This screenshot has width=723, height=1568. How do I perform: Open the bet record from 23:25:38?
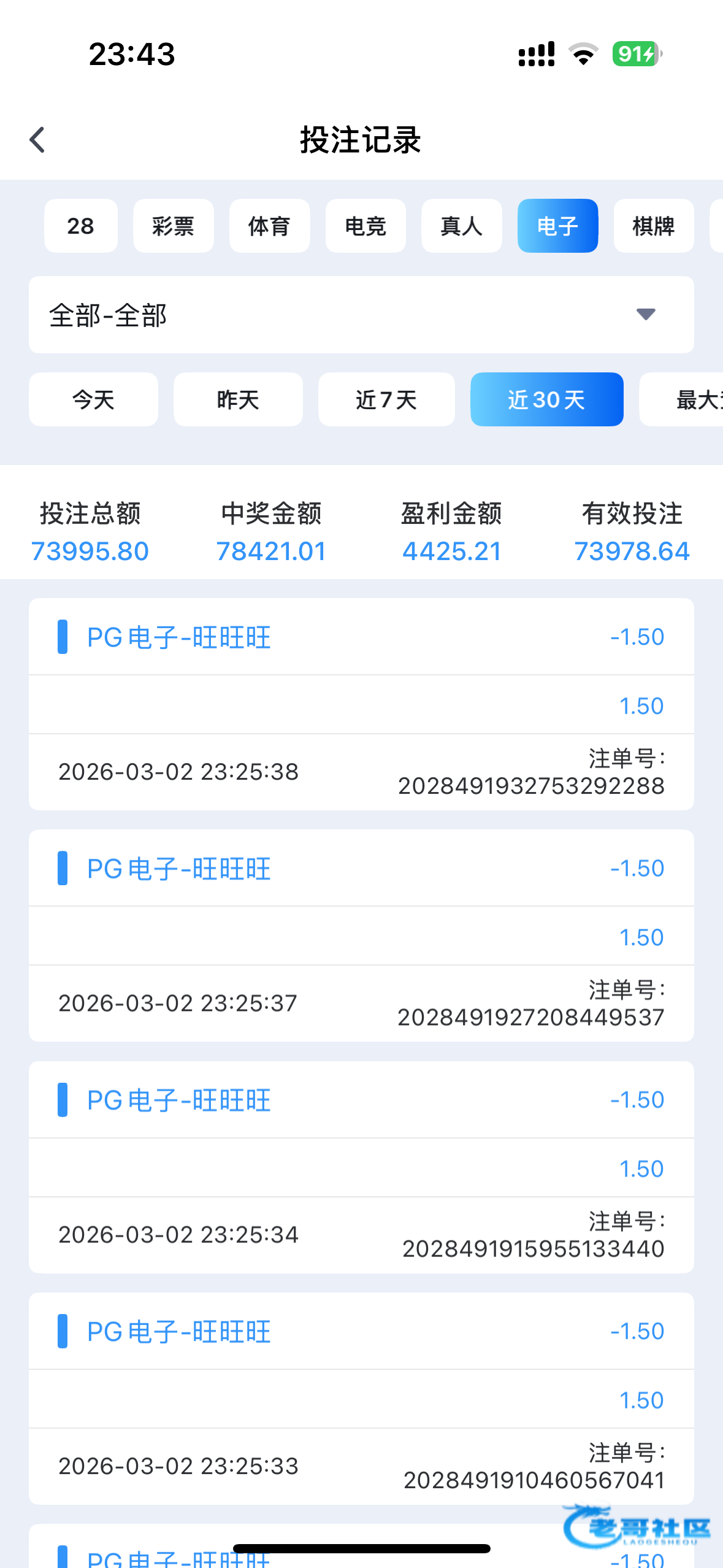tap(361, 704)
